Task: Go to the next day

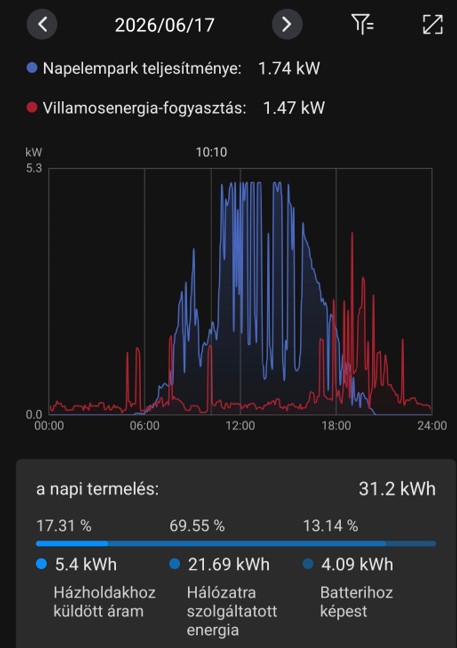Action: [x=287, y=24]
